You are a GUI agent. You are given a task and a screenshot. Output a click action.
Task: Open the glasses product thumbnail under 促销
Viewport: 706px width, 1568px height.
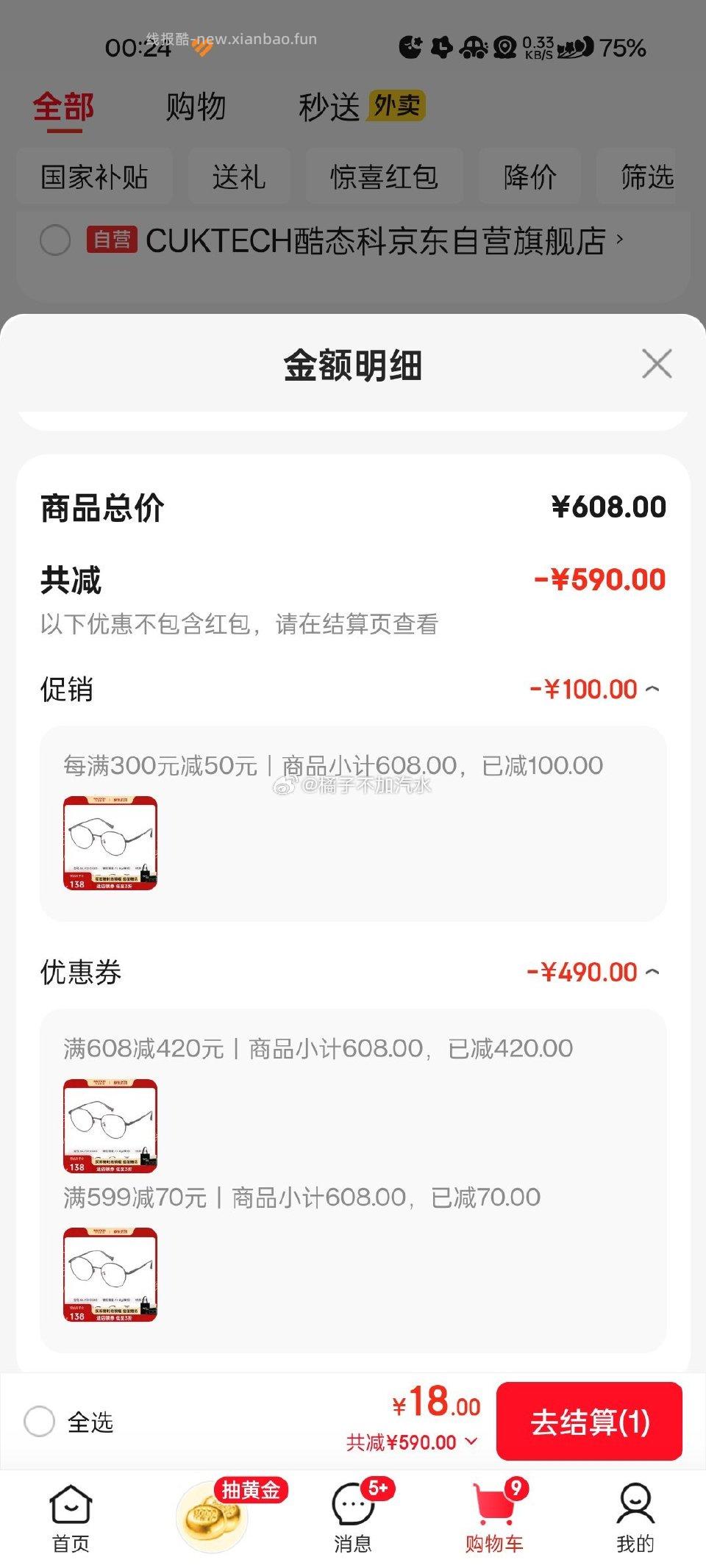[110, 843]
